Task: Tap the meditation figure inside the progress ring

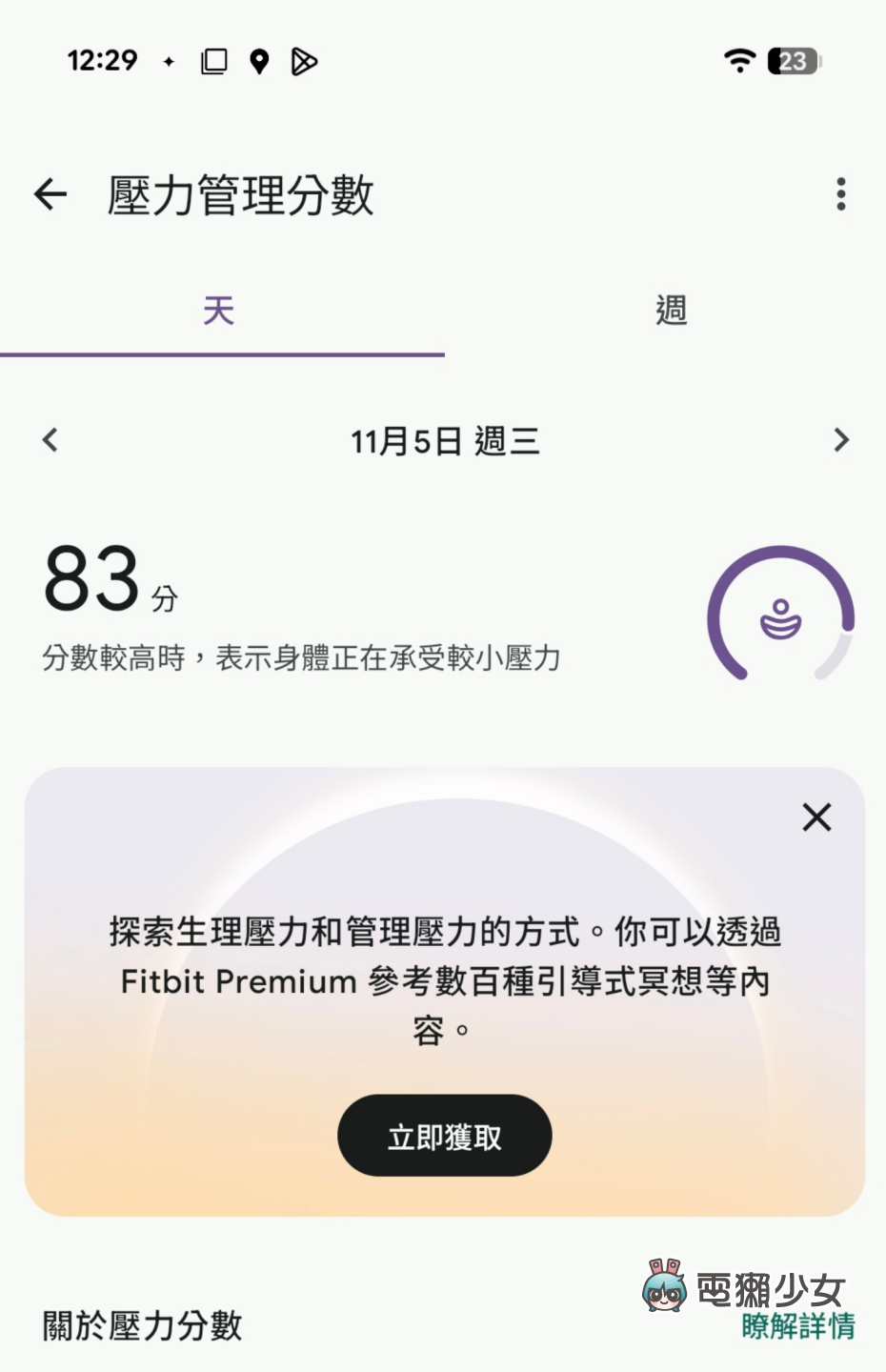Action: click(x=781, y=616)
